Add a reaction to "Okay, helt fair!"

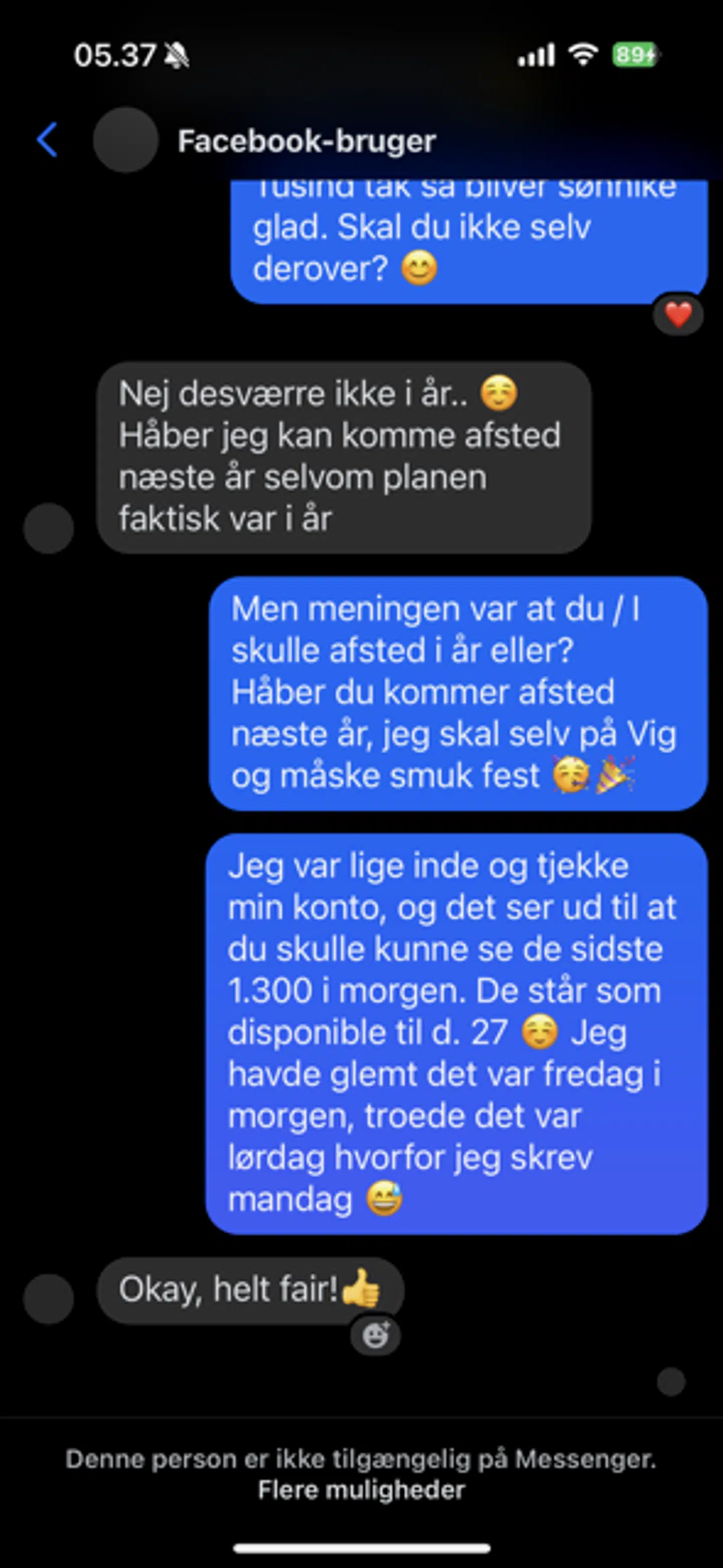click(x=375, y=1337)
